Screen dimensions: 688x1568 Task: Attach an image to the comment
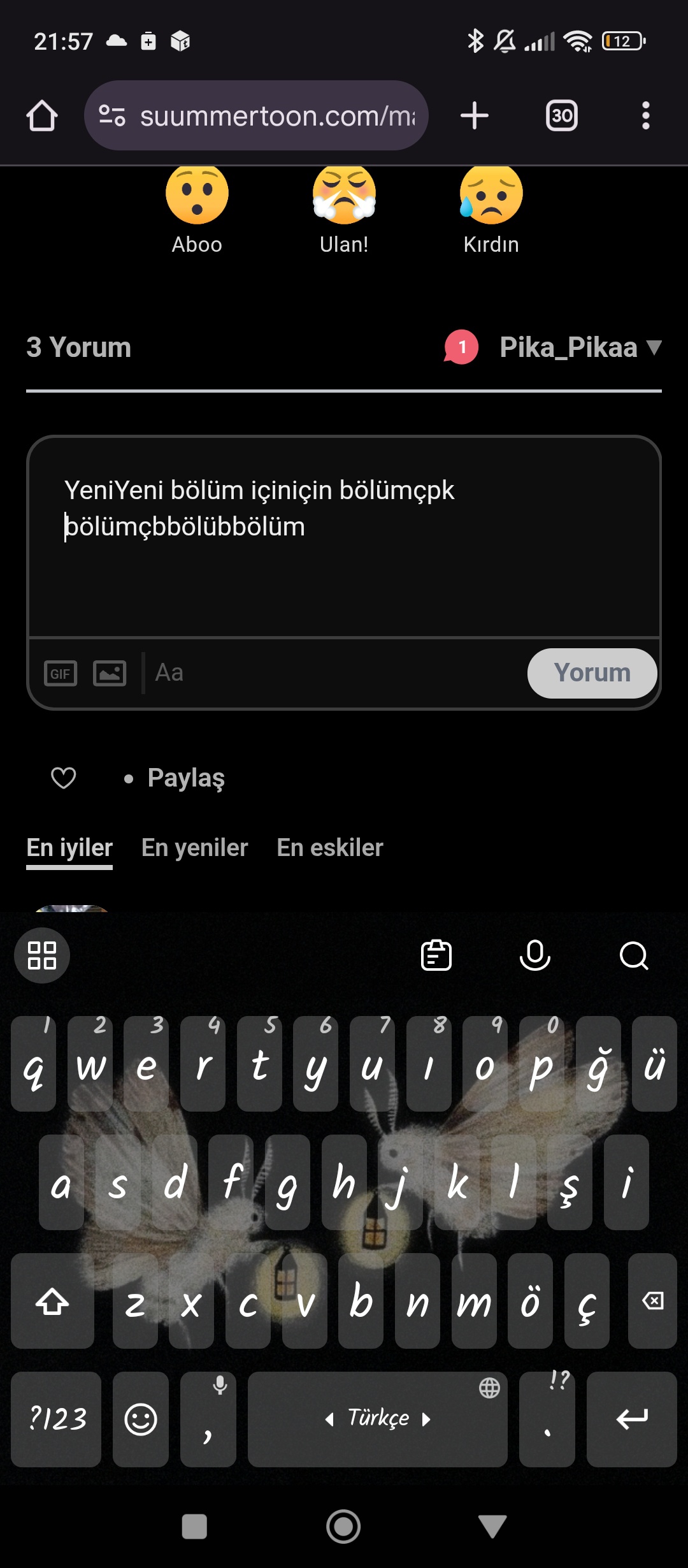point(110,673)
